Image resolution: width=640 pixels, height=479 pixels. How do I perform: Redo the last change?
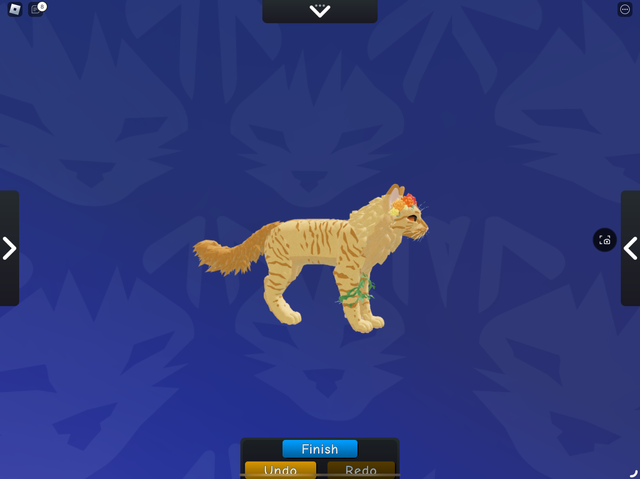(x=361, y=470)
